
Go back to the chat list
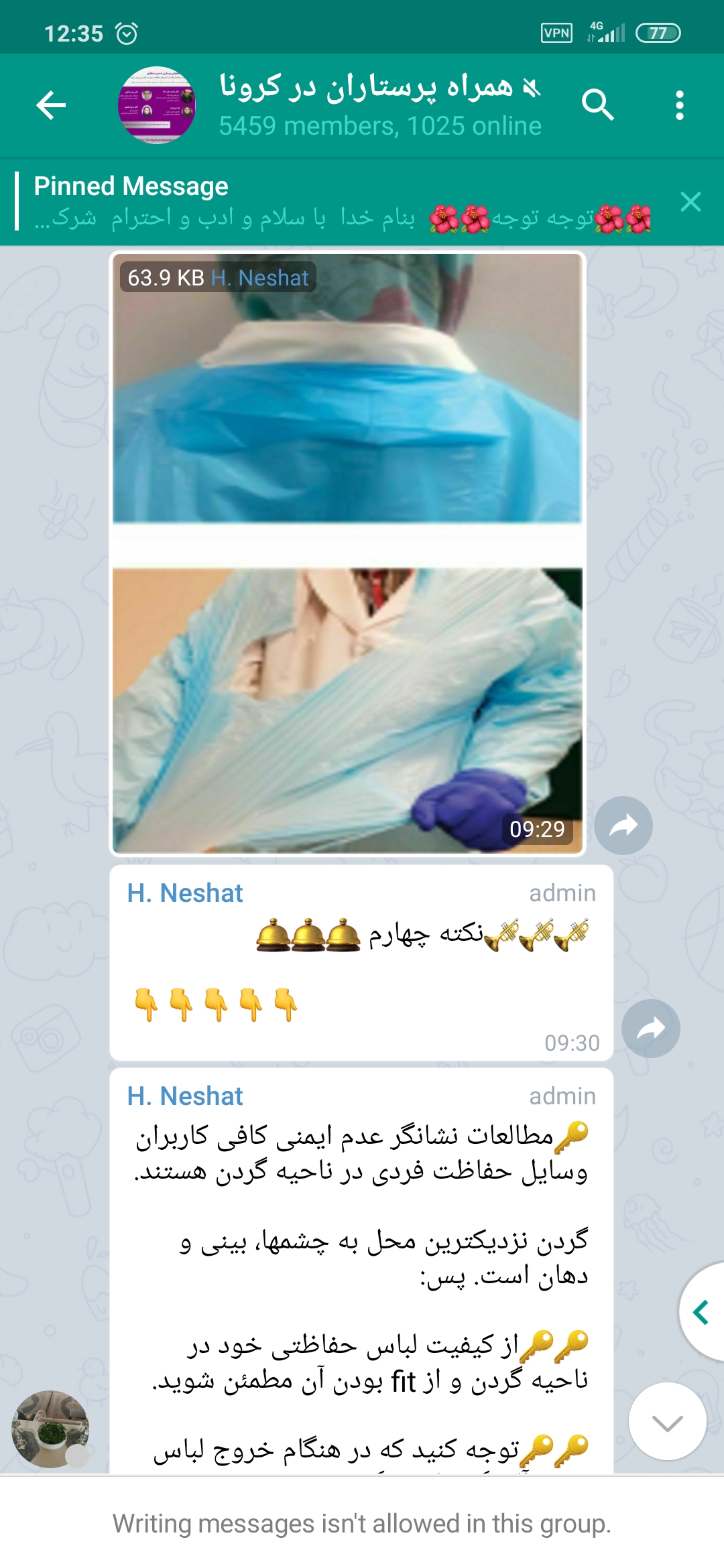[x=51, y=105]
